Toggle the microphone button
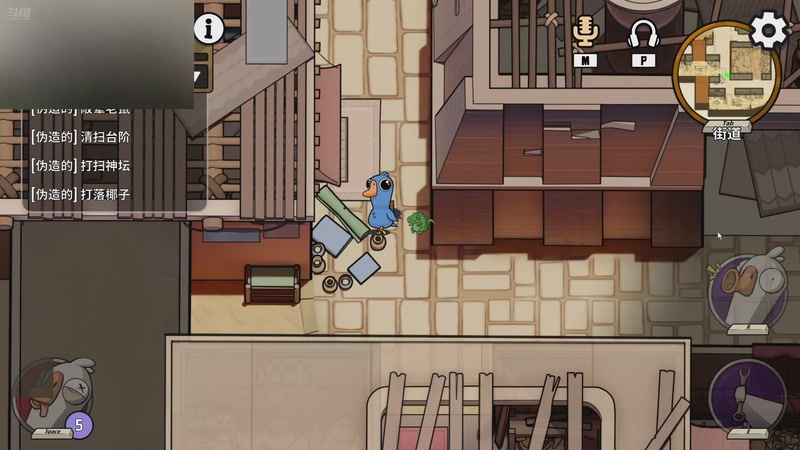 (x=585, y=33)
